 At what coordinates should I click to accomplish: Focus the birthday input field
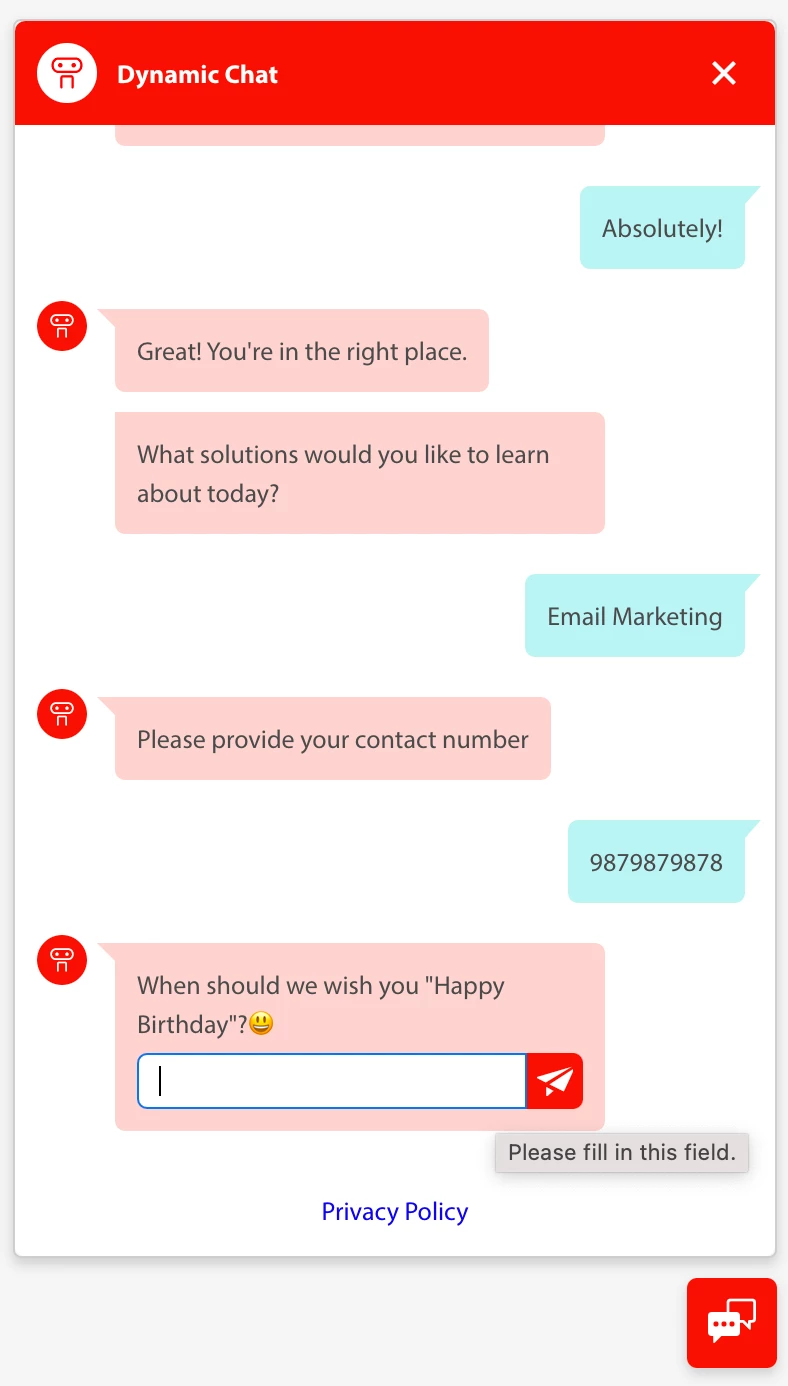(x=332, y=1081)
